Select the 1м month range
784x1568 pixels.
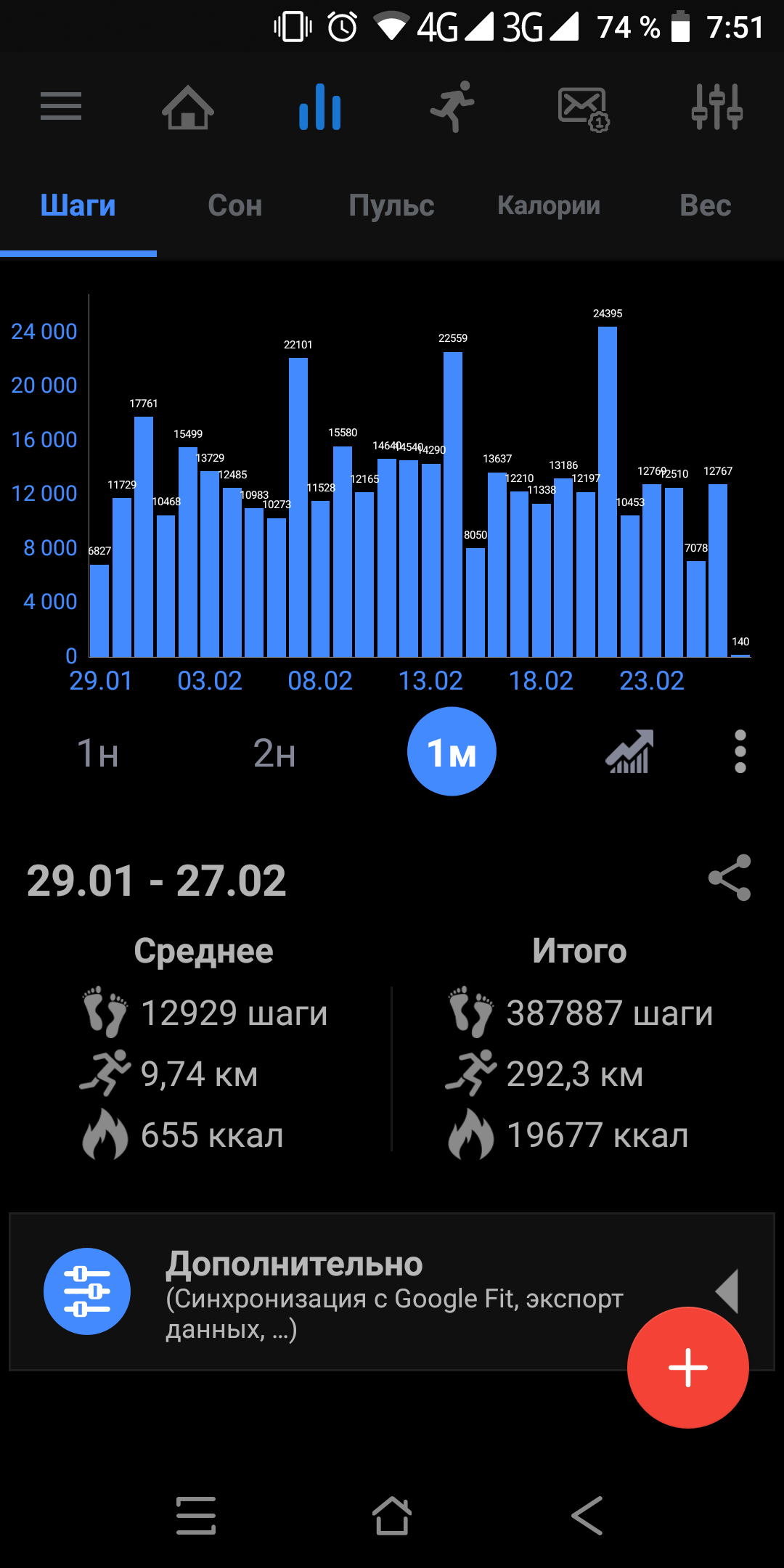click(x=452, y=752)
